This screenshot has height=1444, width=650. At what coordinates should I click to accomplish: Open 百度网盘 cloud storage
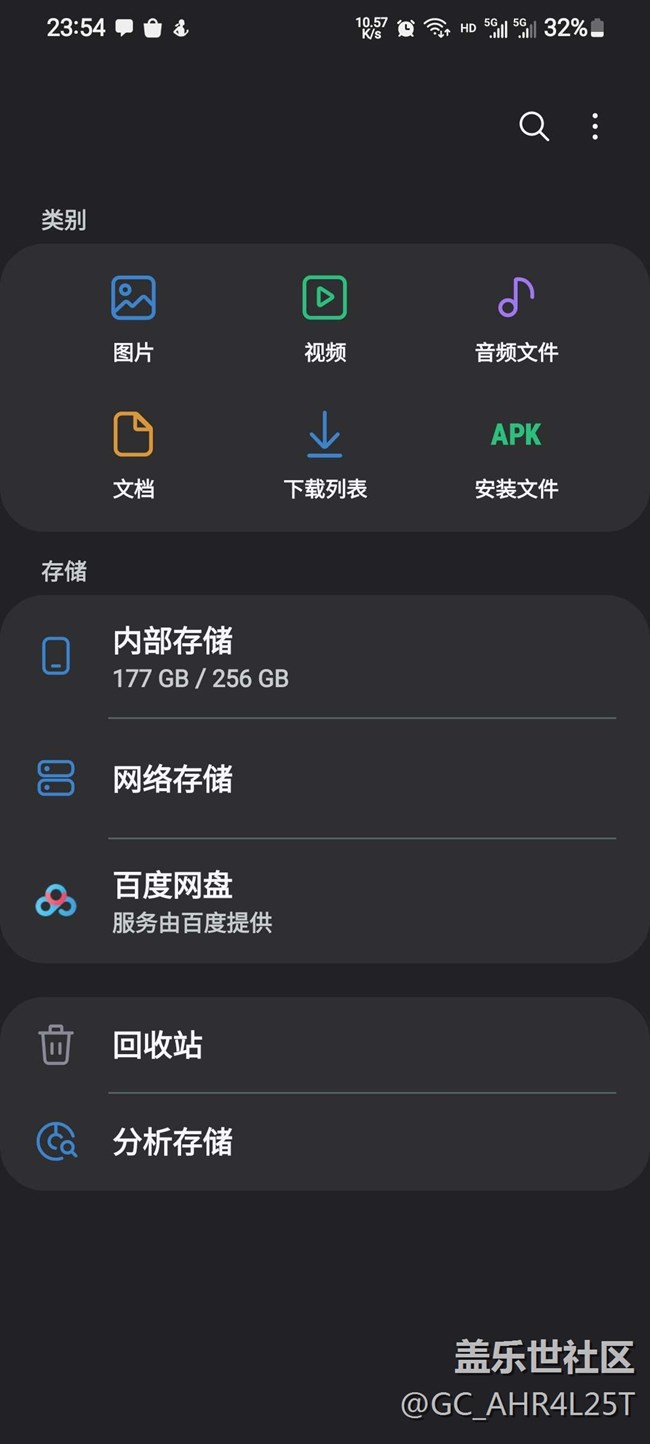pyautogui.click(x=325, y=901)
